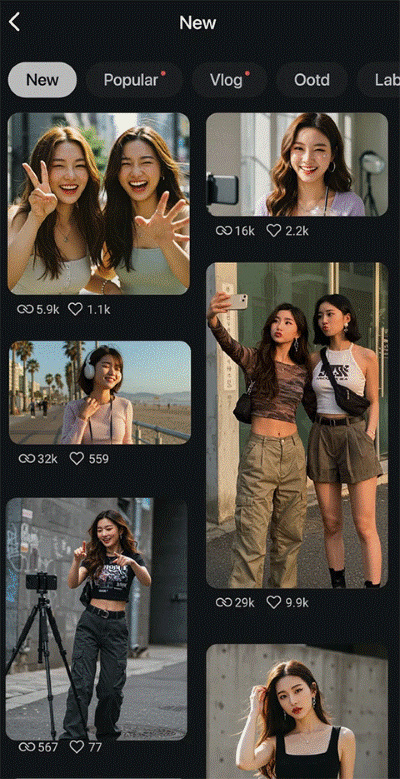Switch to the Ootd tab
Screen dimensions: 400x779
click(x=312, y=80)
